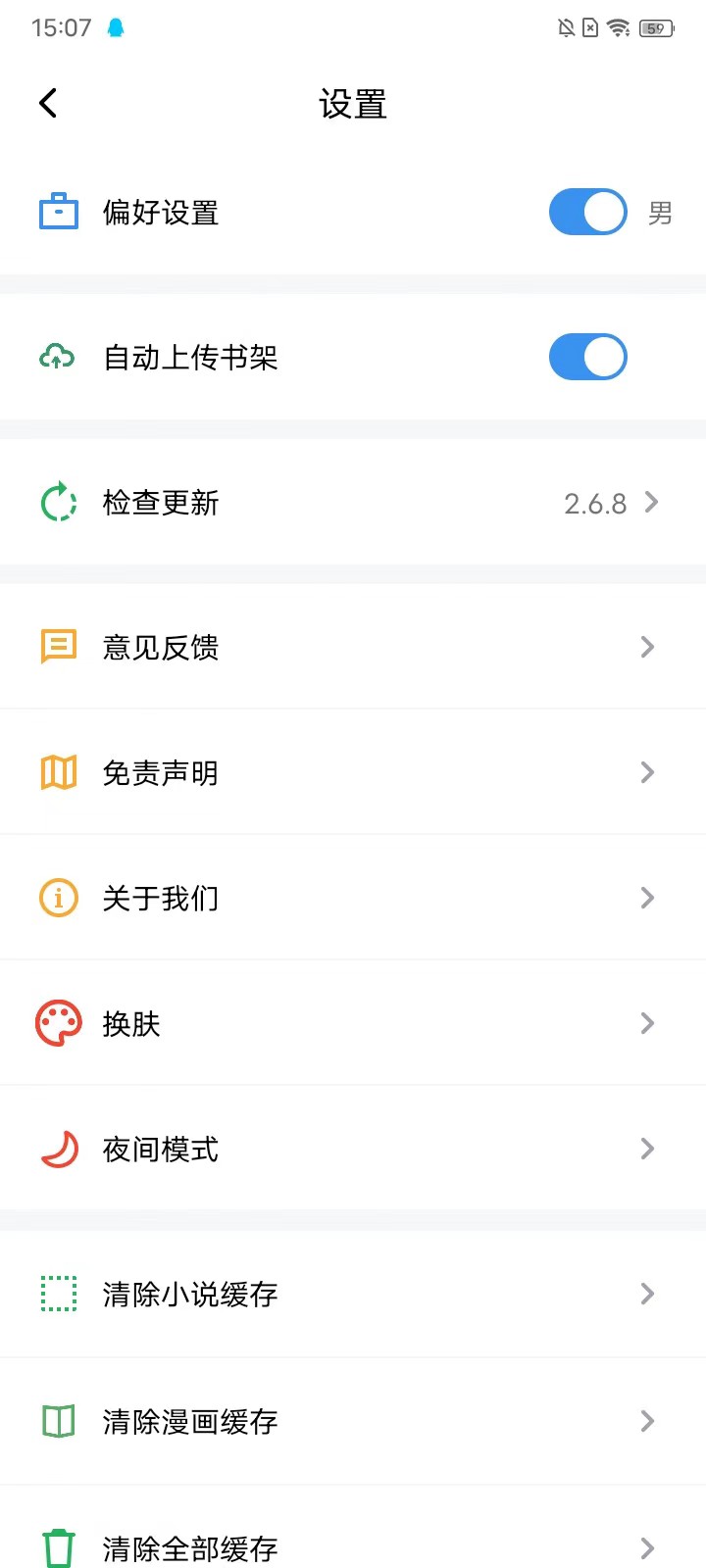Viewport: 706px width, 1568px height.
Task: Select 清除全部缓存
Action: click(x=353, y=1546)
